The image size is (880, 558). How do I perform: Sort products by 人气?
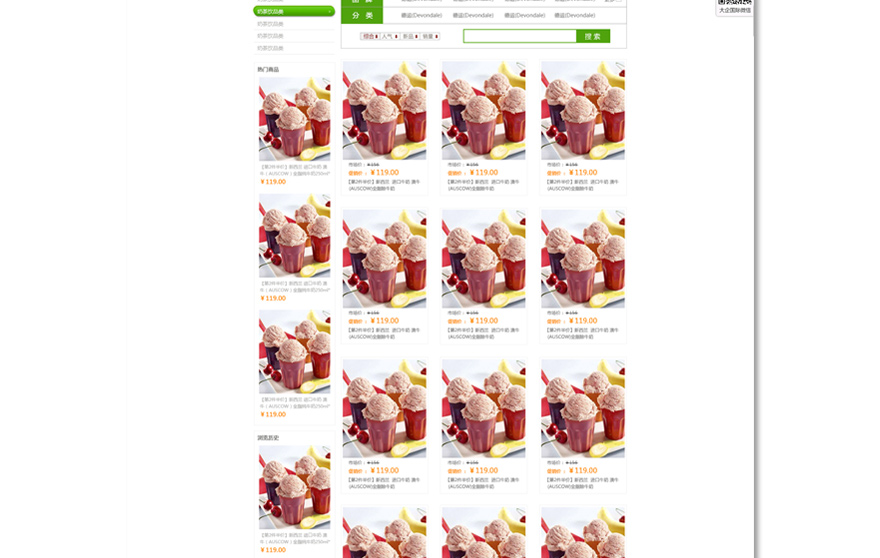click(x=388, y=36)
